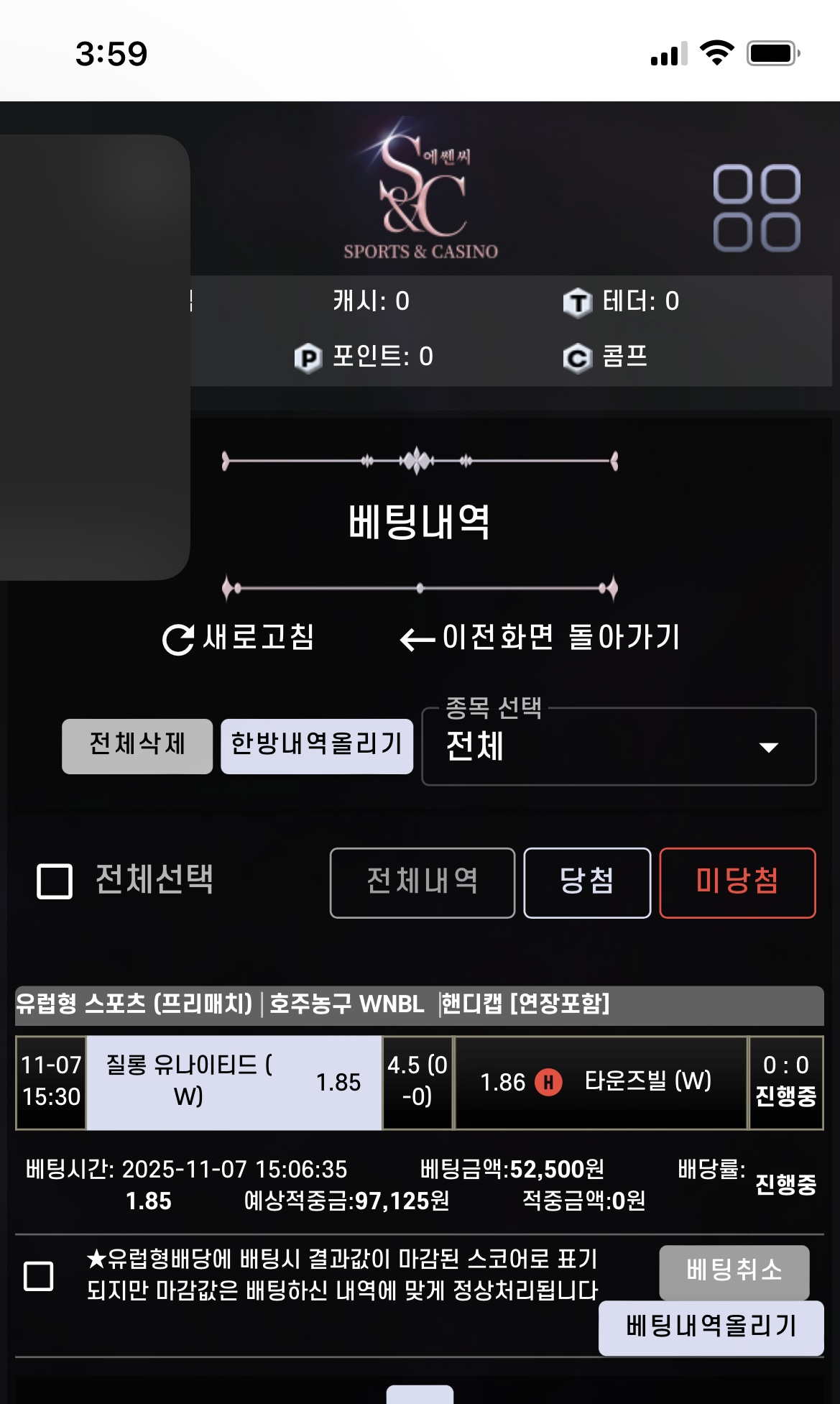
Task: Go back via 이전화면 돌아가기
Action: pos(540,638)
